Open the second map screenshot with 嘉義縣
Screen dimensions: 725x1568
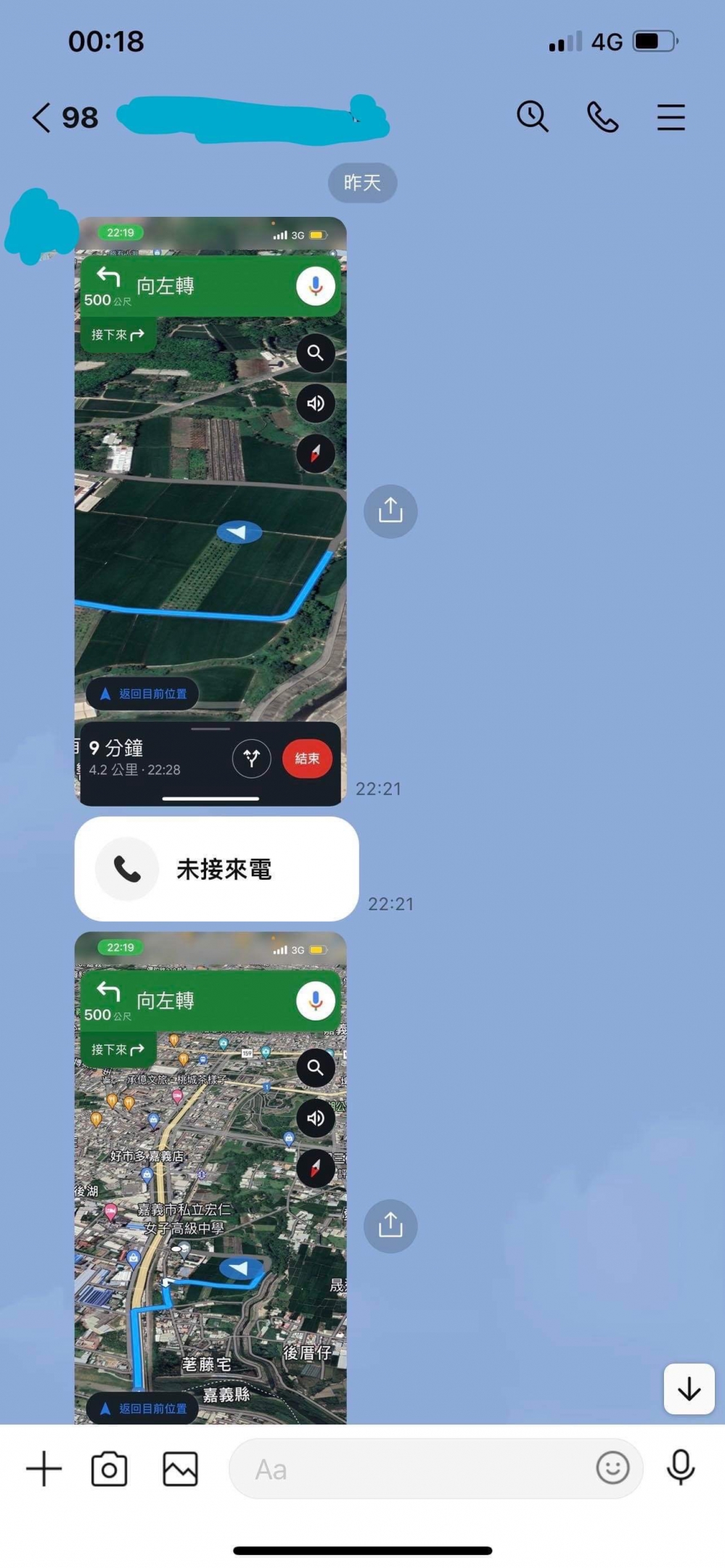coord(210,1178)
